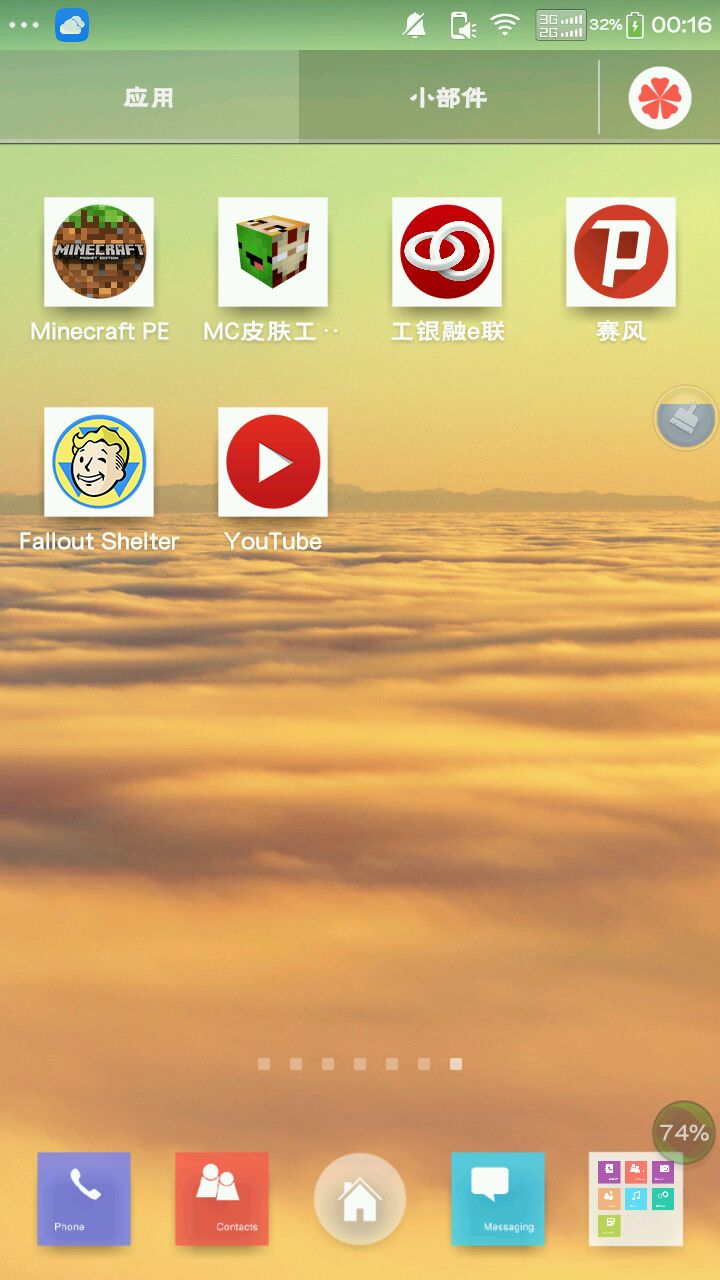720x1280 pixels.
Task: Tap the red flower icon at top right
Action: point(660,98)
